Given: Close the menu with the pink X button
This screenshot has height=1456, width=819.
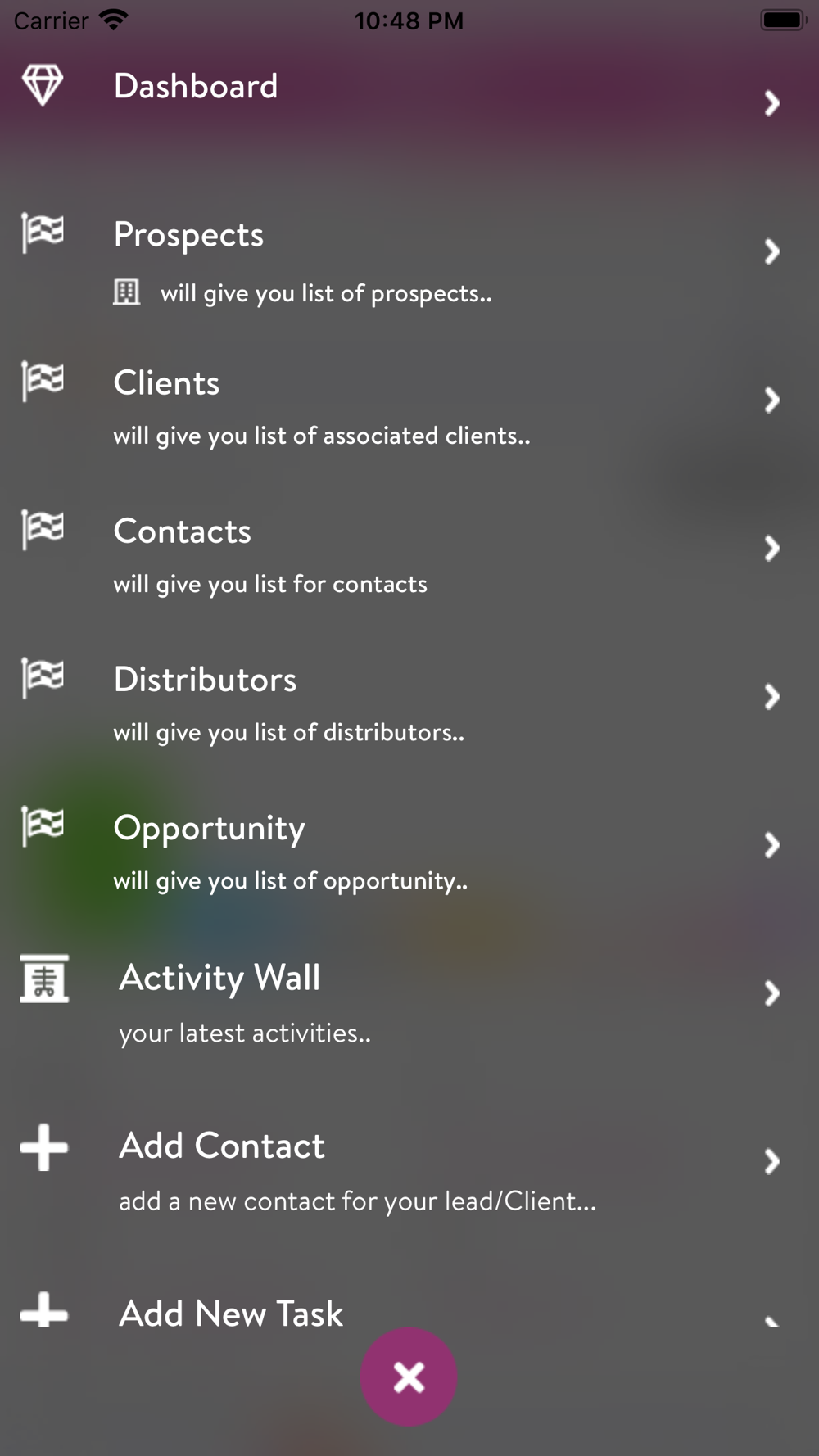Looking at the screenshot, I should point(409,1377).
